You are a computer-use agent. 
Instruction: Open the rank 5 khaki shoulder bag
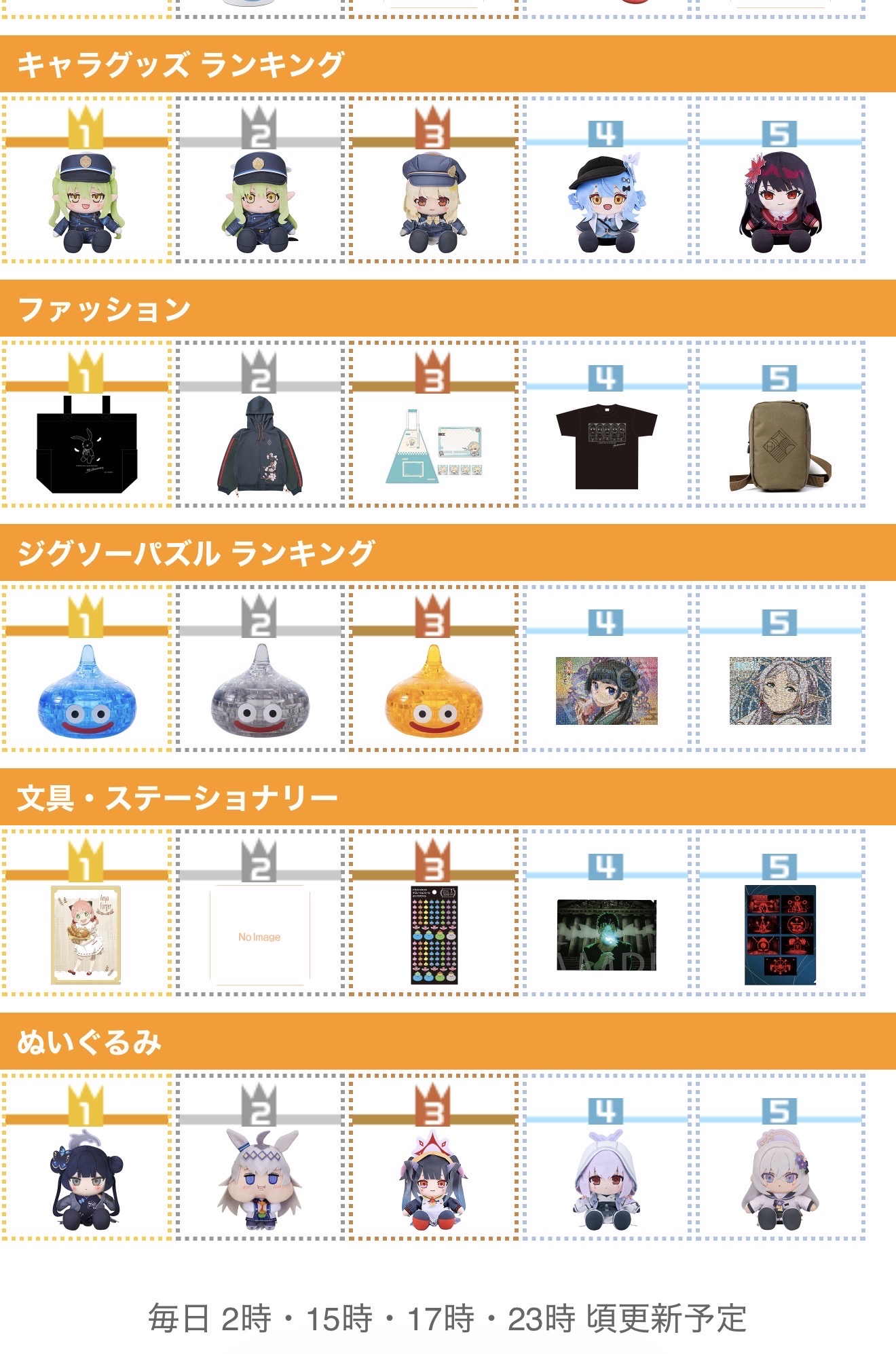pyautogui.click(x=779, y=447)
